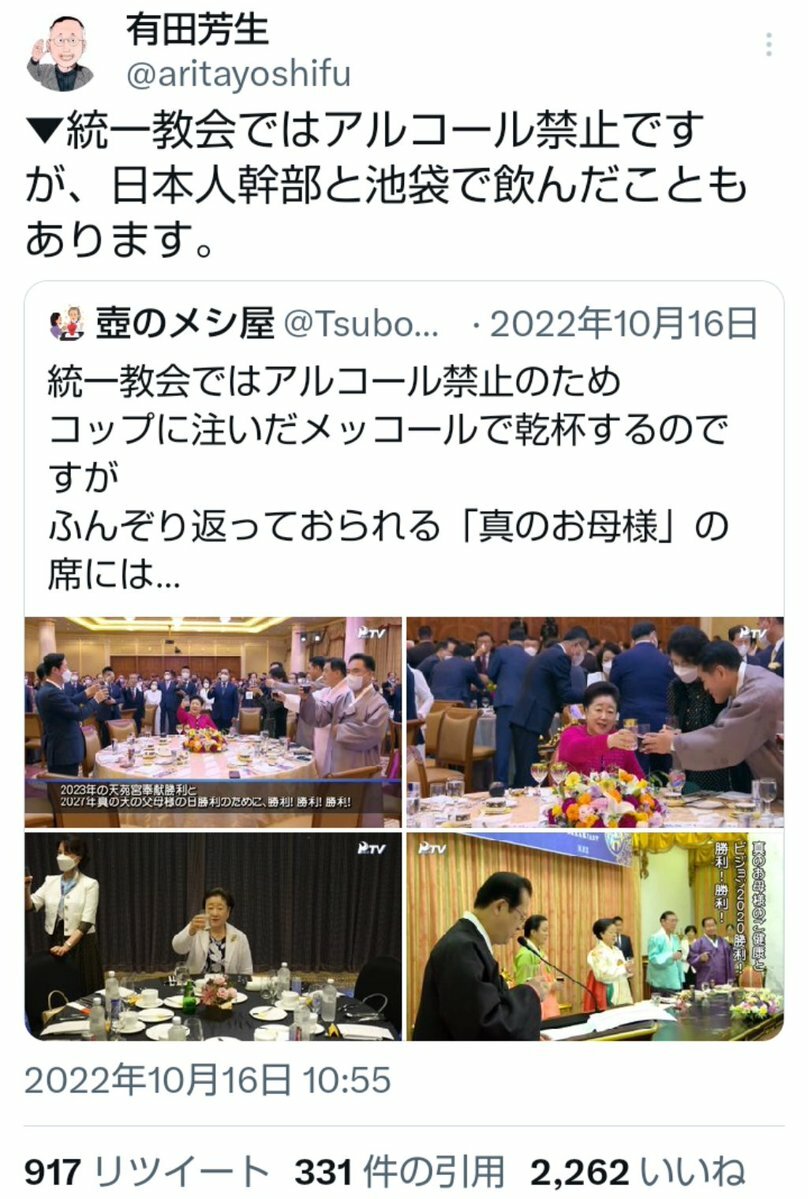Image resolution: width=808 pixels, height=1199 pixels.
Task: Open the list of 917 リツイート
Action: (x=146, y=1171)
